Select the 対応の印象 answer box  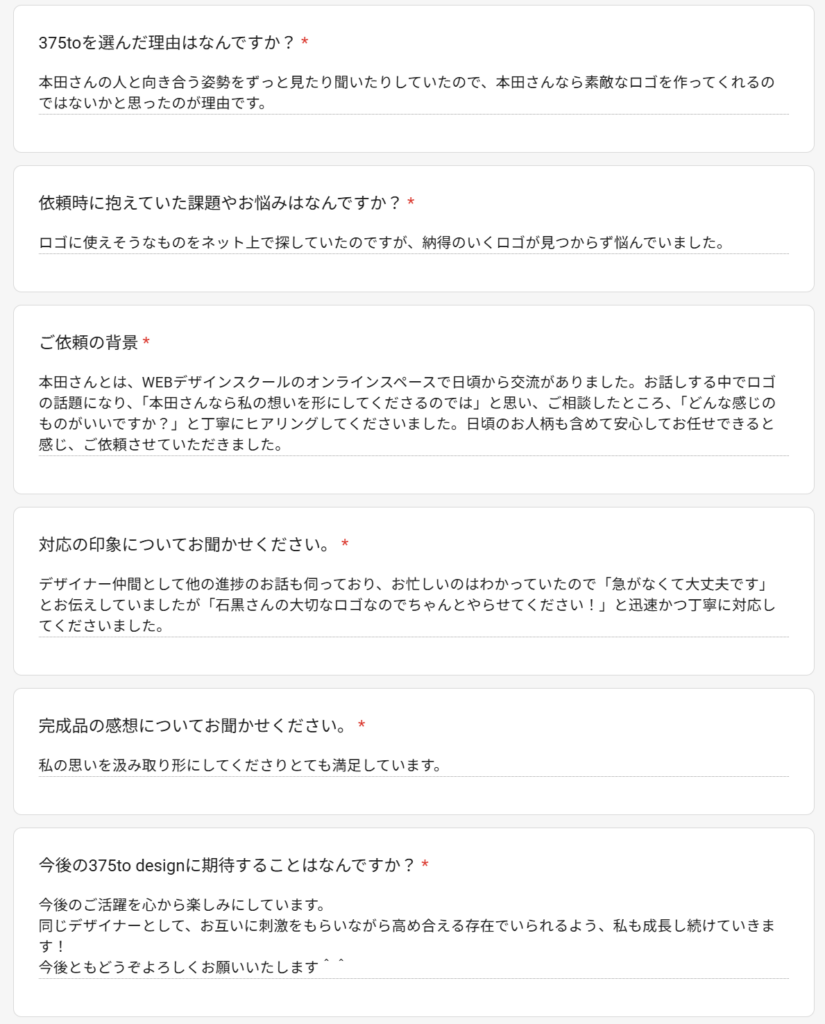coord(412,604)
